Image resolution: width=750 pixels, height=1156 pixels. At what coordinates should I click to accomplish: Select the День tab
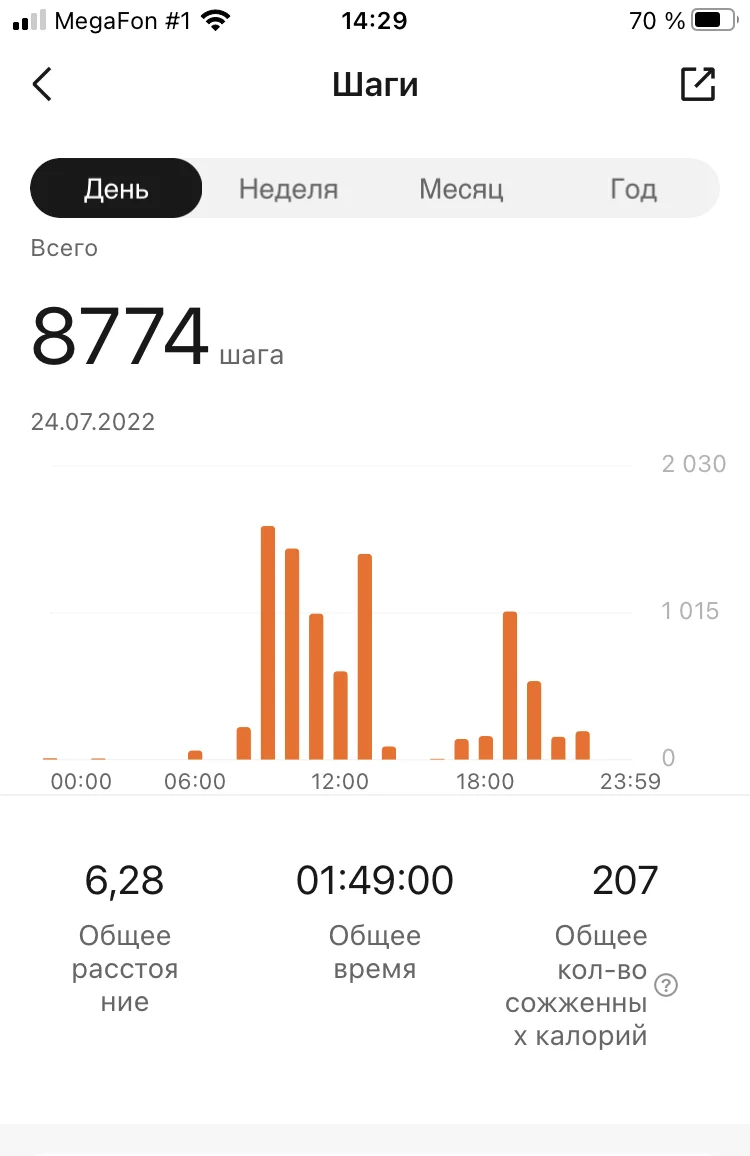click(117, 189)
